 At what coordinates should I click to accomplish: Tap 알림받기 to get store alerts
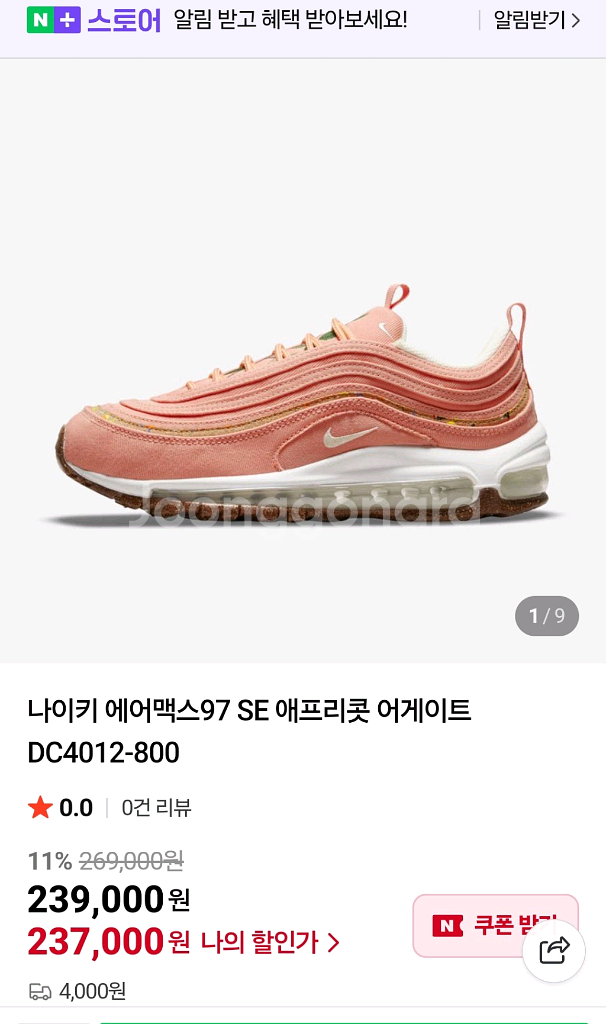(x=536, y=20)
